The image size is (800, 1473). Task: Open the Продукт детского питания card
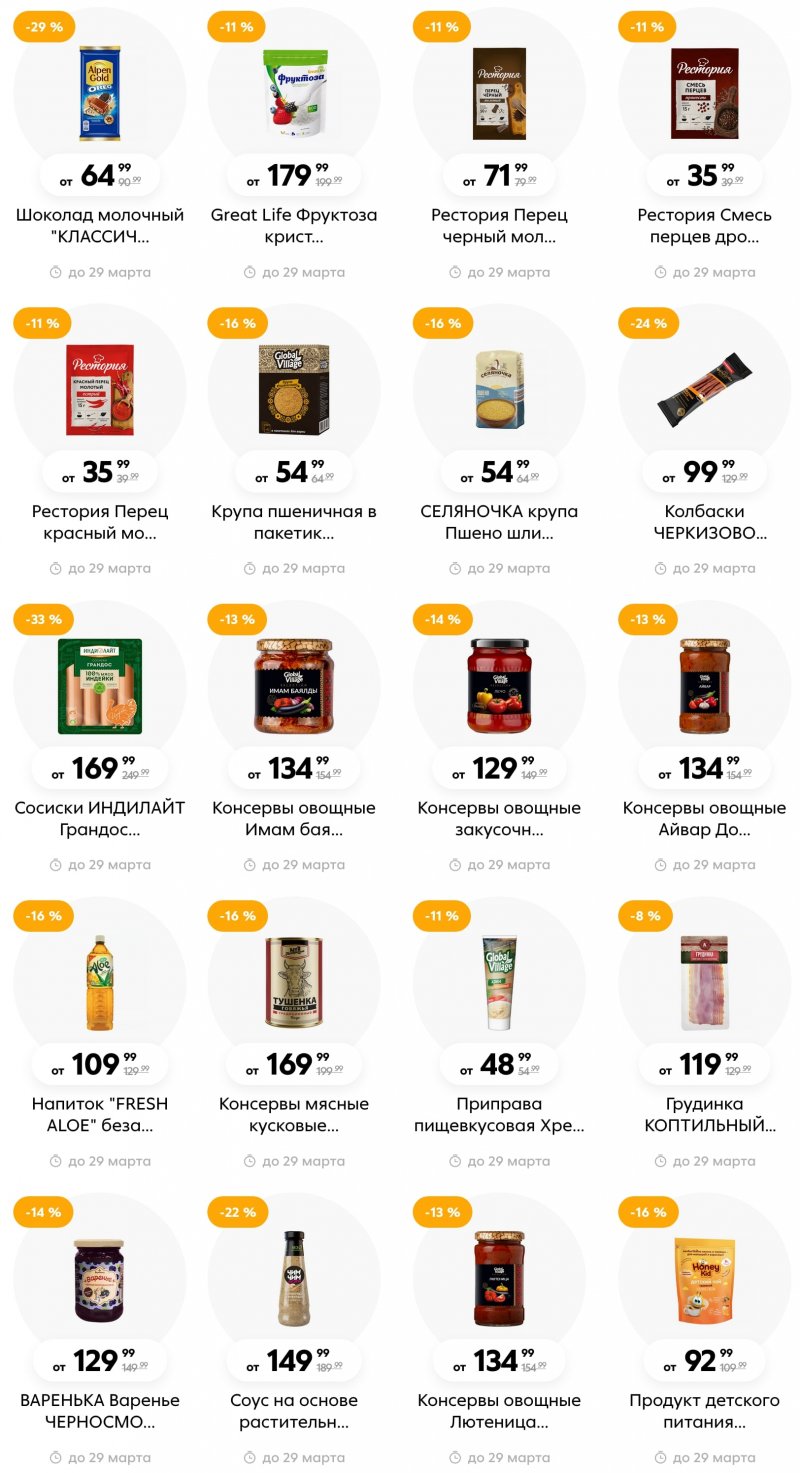point(705,1278)
